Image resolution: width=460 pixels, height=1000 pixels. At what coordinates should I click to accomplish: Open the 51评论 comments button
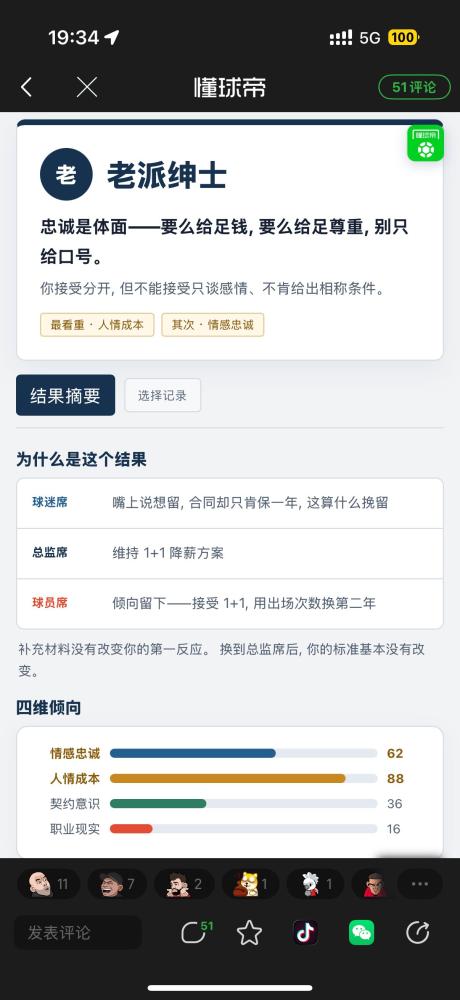(x=414, y=87)
